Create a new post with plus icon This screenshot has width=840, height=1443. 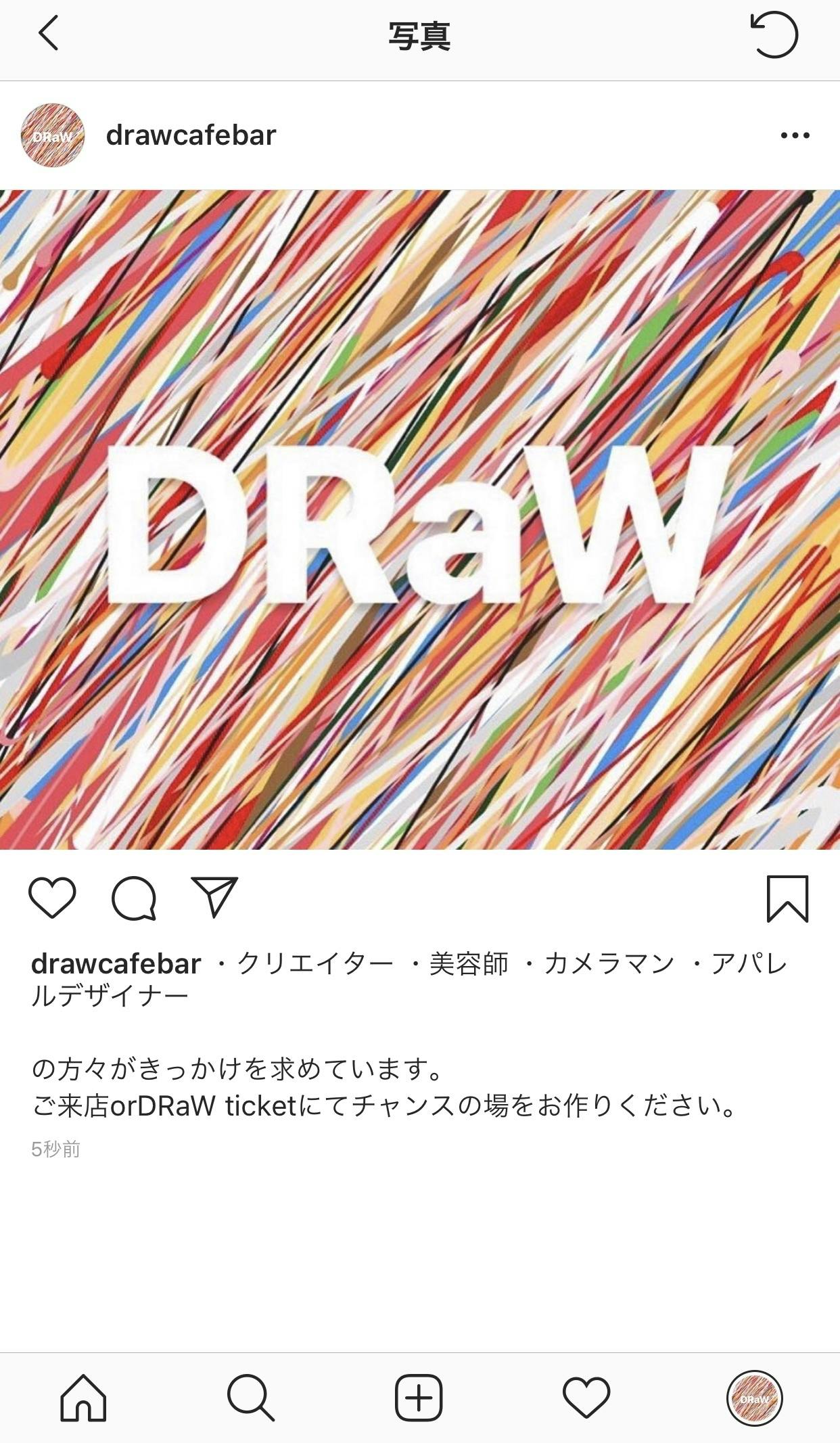pos(419,1397)
